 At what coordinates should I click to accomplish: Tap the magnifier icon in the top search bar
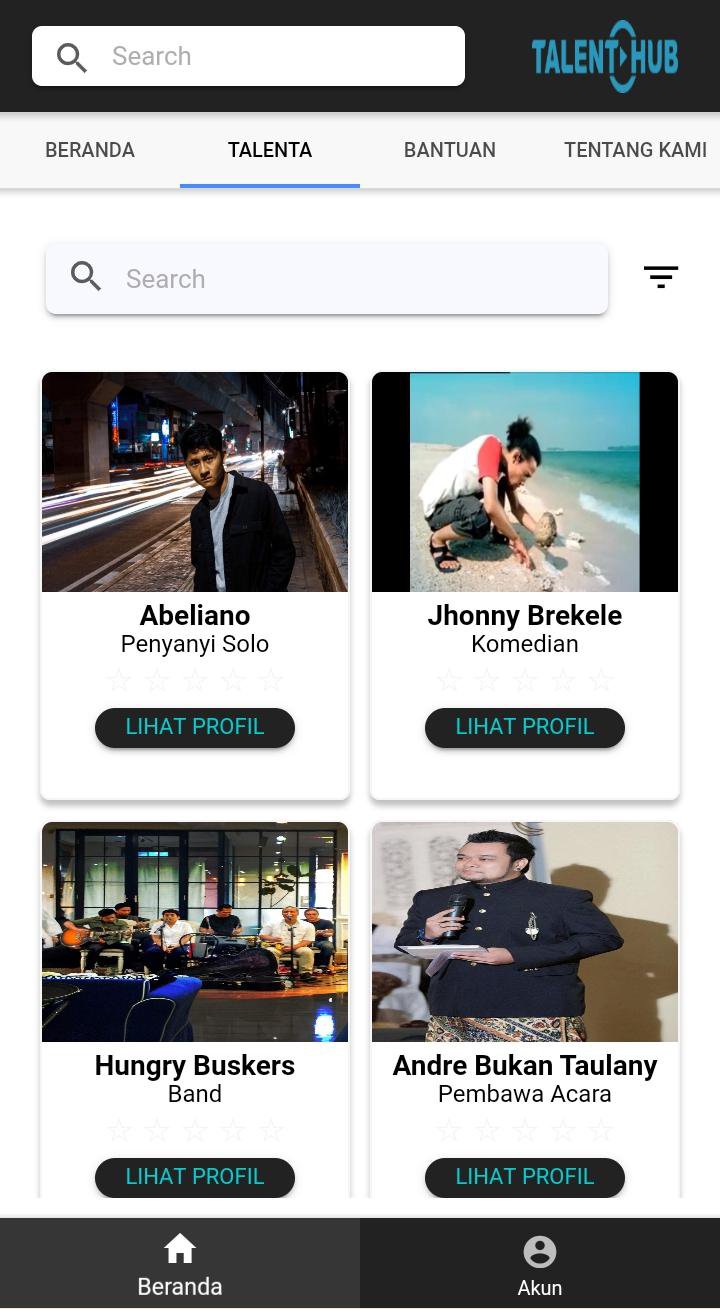pos(71,57)
